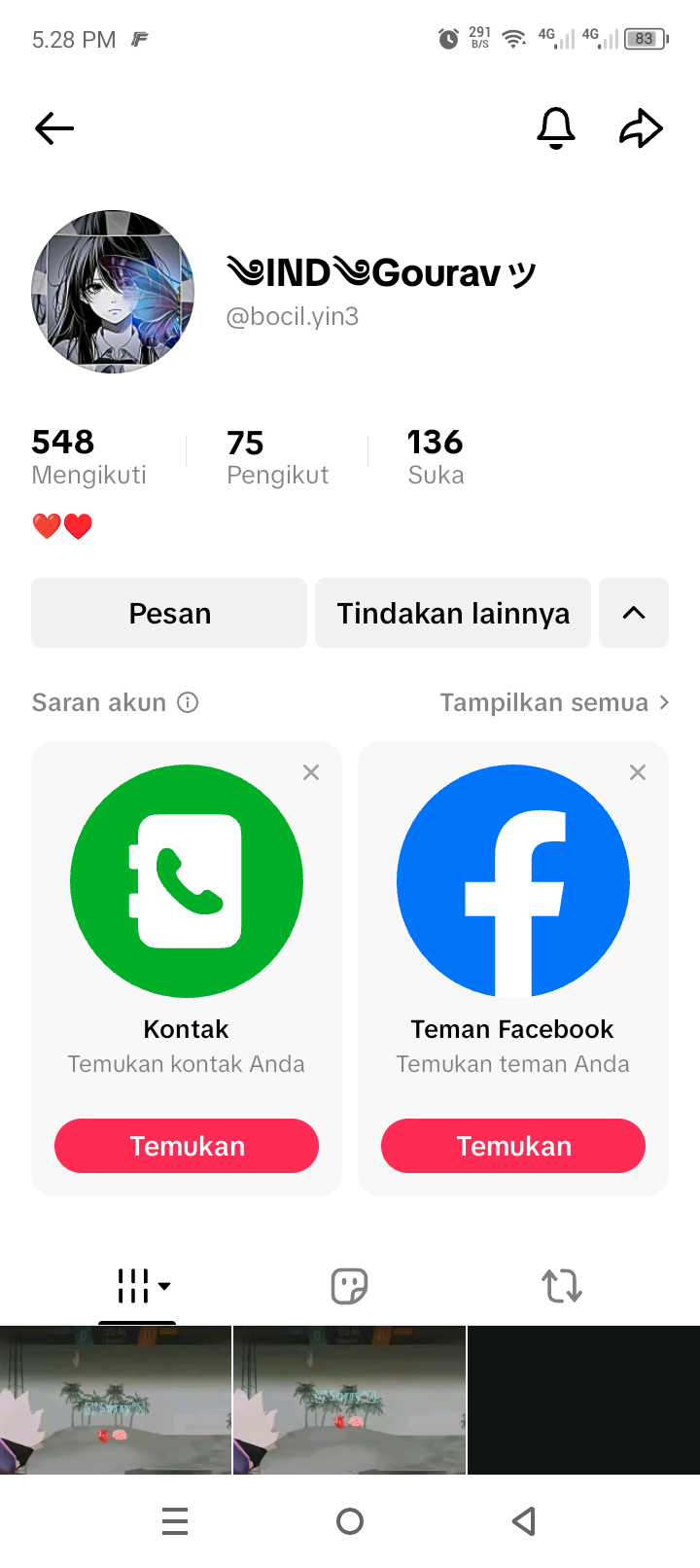
Task: Tap Temukan under Kontak
Action: (187, 1146)
